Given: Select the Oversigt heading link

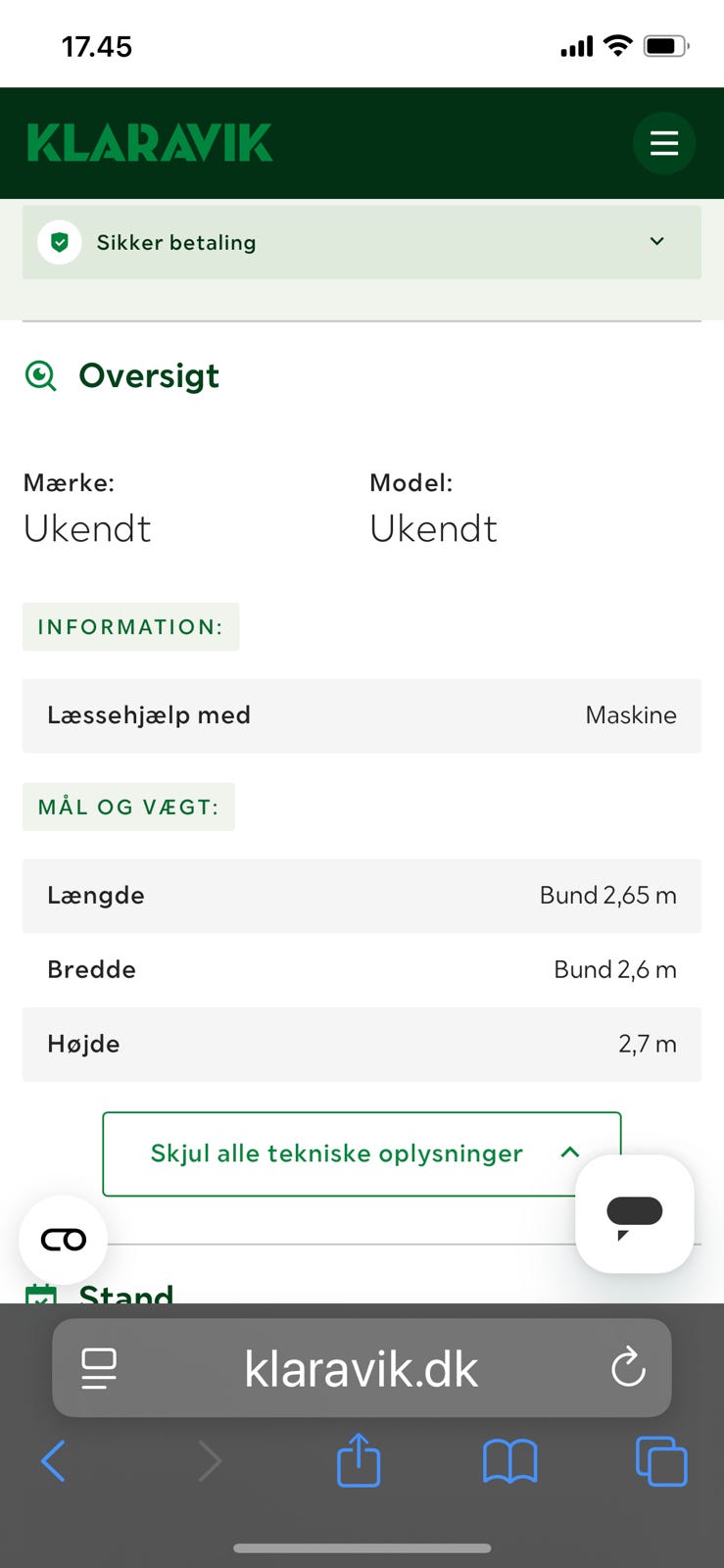Looking at the screenshot, I should (x=148, y=375).
